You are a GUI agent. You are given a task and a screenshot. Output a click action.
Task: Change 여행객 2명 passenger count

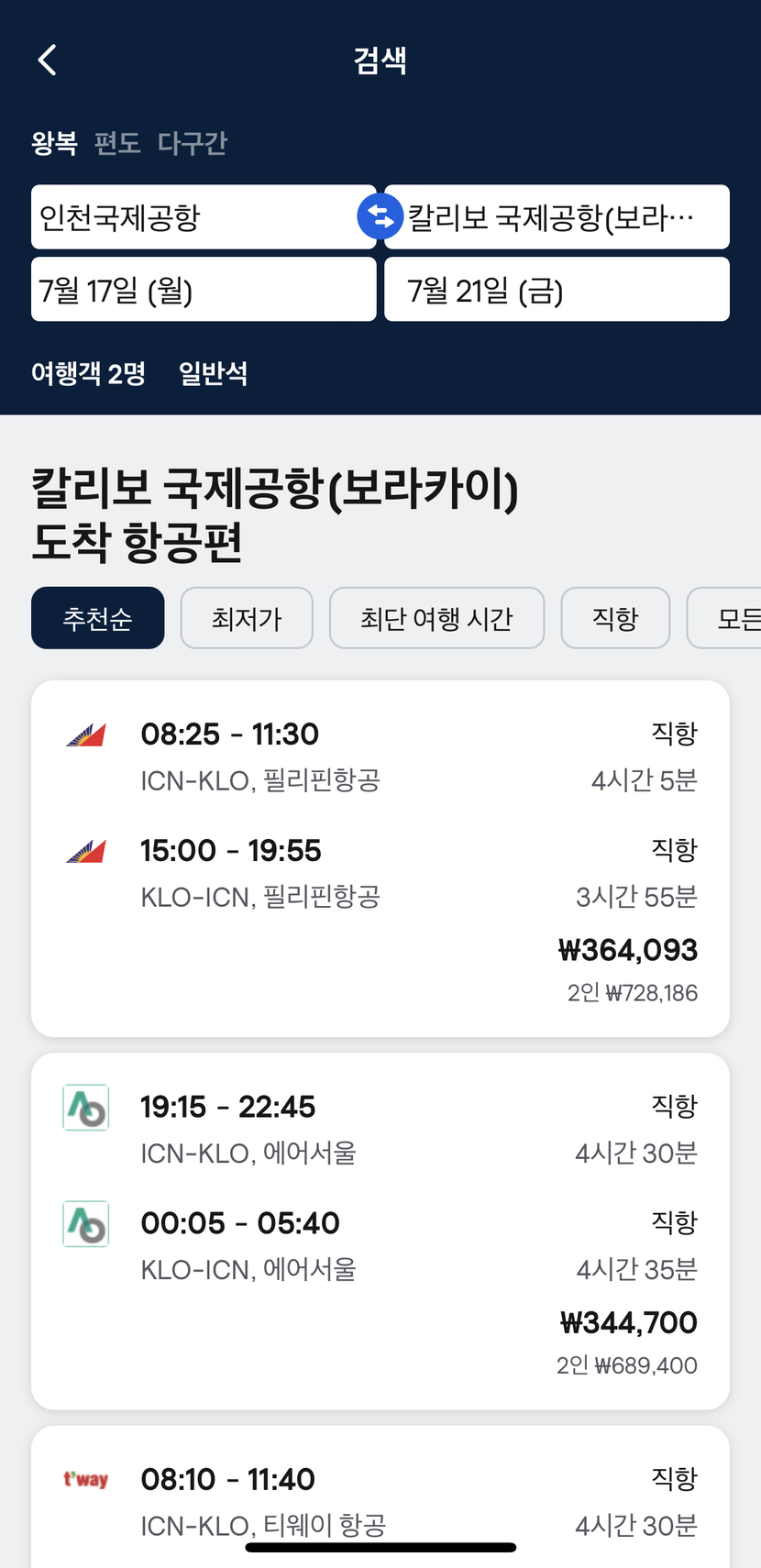(88, 373)
